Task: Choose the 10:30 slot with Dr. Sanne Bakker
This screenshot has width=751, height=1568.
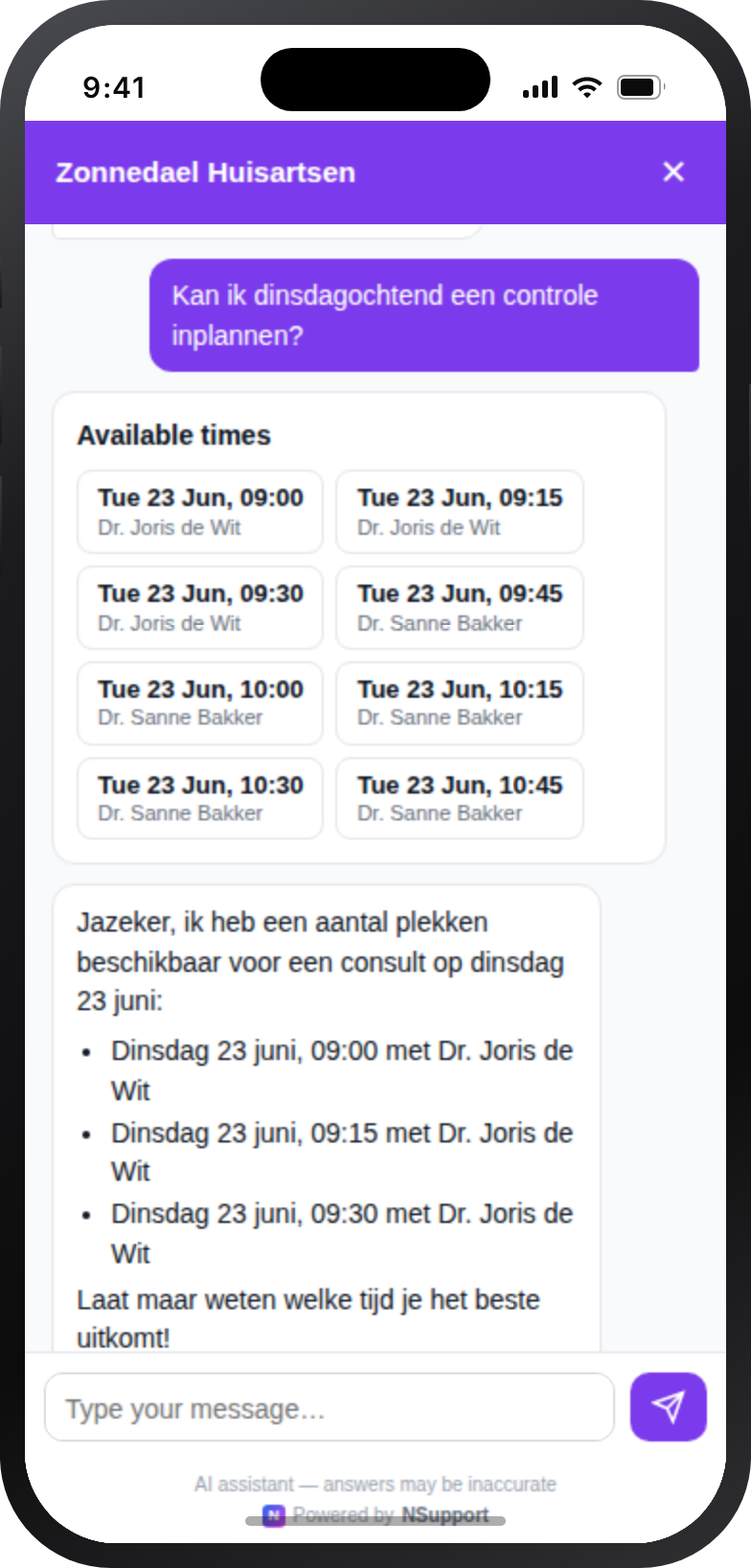Action: tap(200, 798)
